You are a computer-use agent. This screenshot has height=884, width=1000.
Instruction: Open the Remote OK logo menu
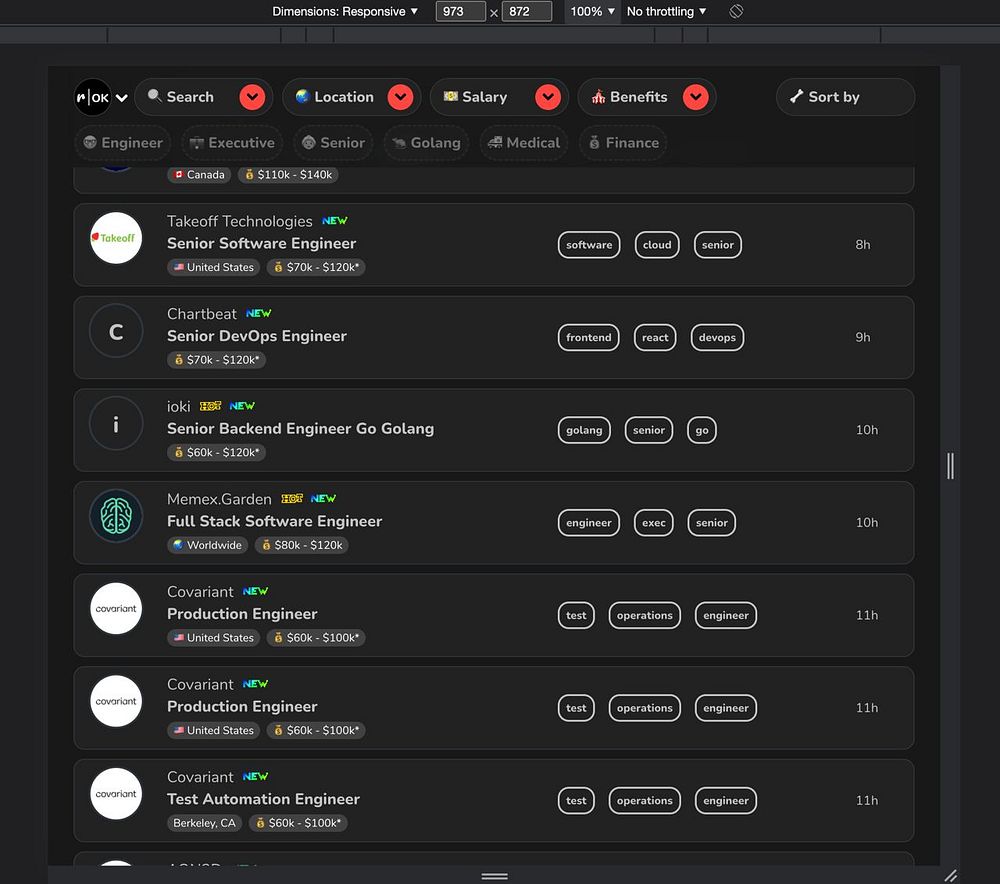tap(101, 97)
